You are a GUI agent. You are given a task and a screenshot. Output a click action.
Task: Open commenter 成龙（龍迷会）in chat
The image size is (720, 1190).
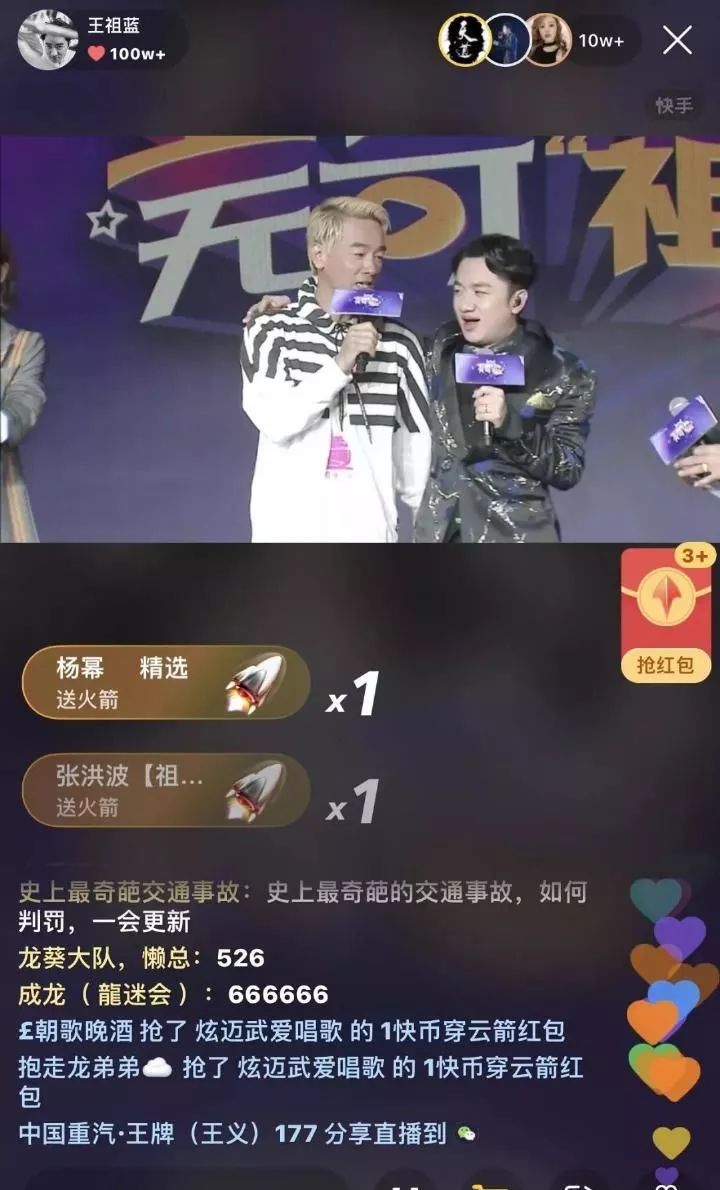click(104, 994)
